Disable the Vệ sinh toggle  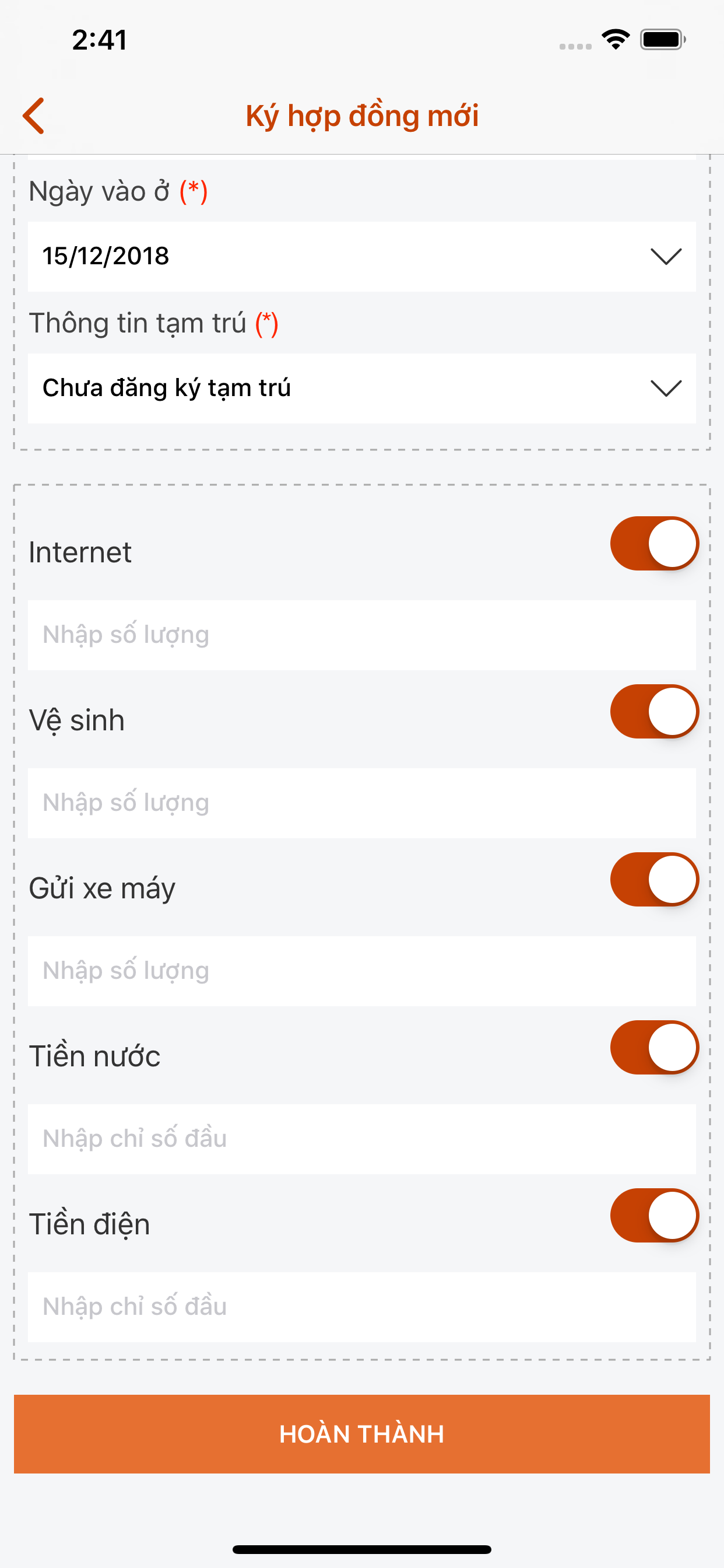pyautogui.click(x=654, y=712)
